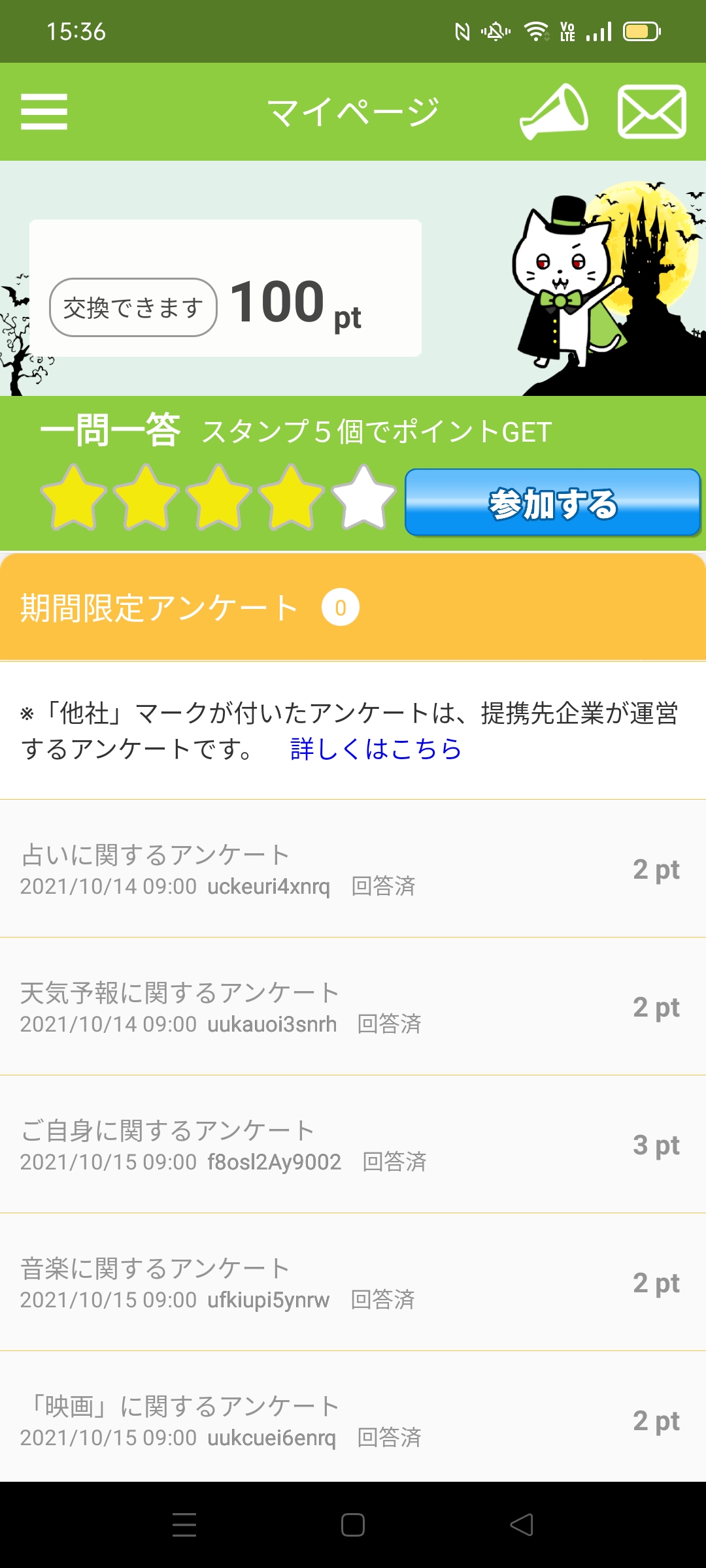Tap the system home button
Viewport: 706px width, 1568px height.
353,1525
